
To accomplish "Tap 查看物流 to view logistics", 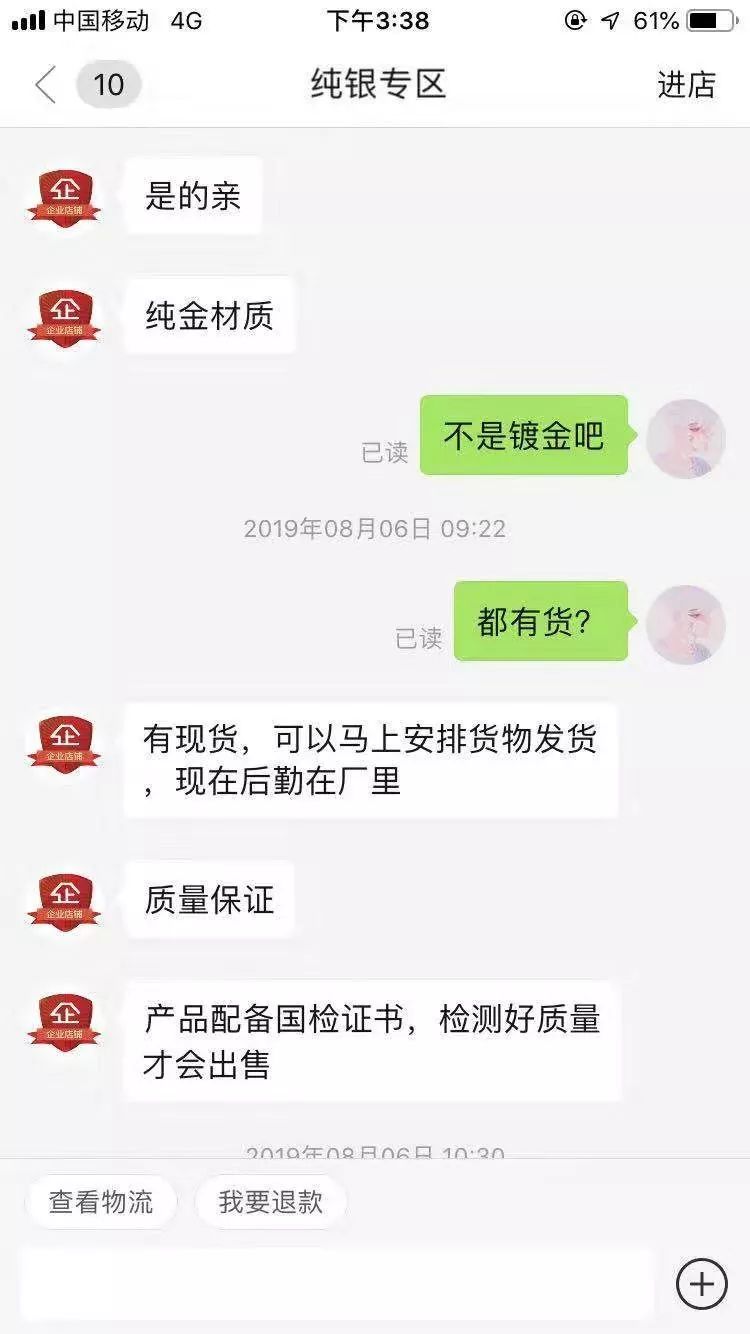I will tap(101, 1201).
